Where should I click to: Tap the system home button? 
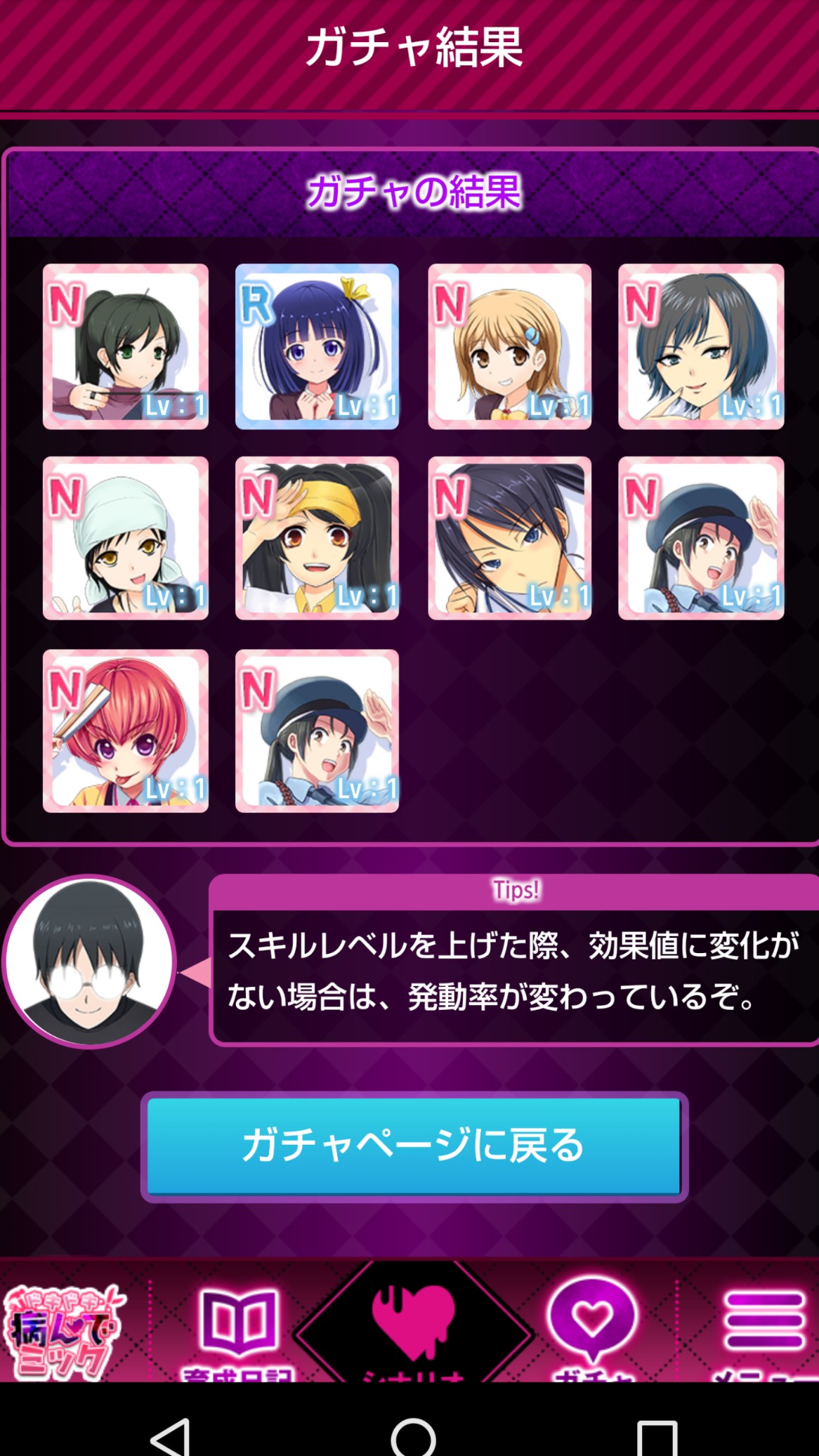tap(413, 1436)
